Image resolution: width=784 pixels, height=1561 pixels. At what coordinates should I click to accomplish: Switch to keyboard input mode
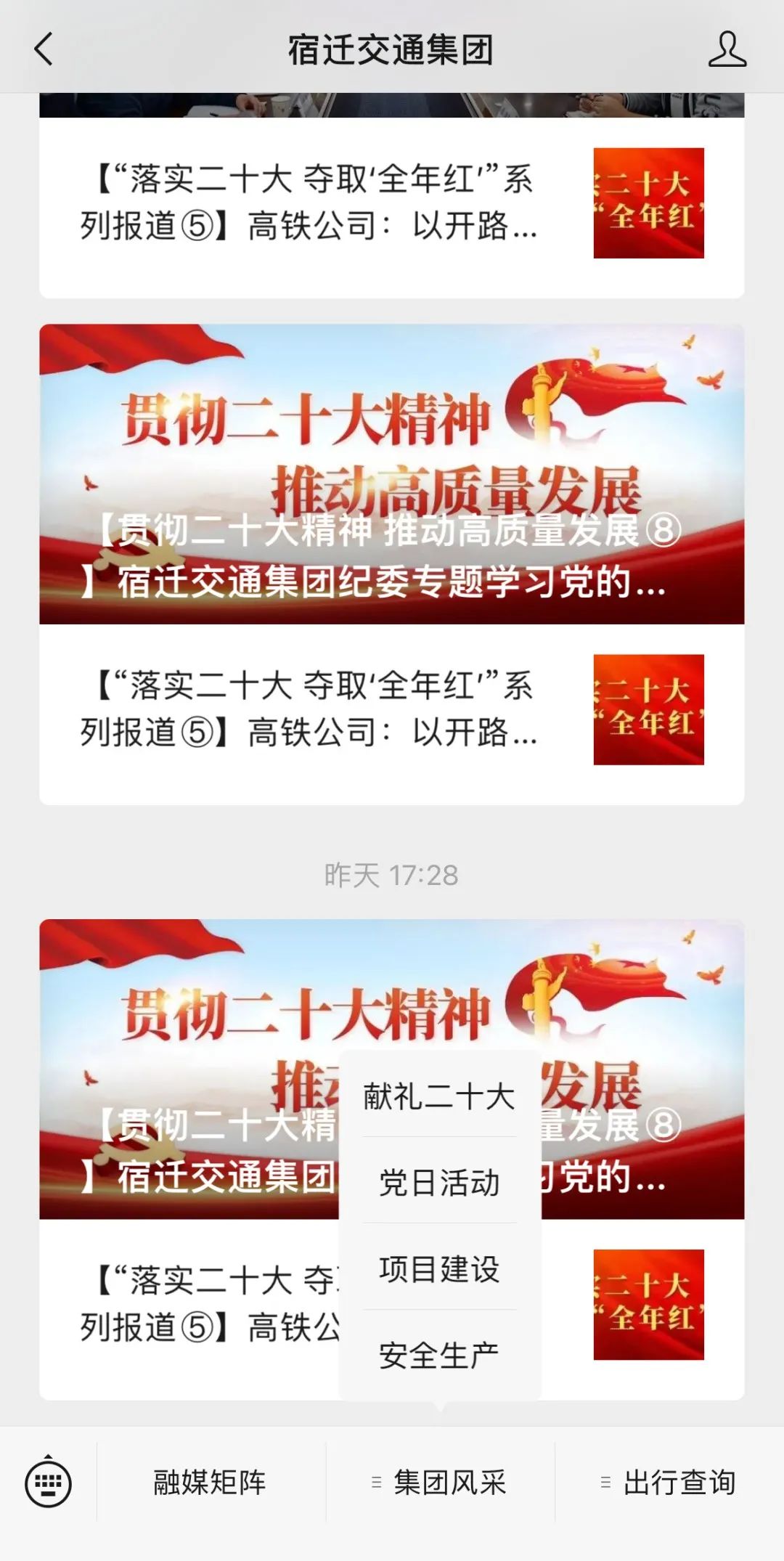48,1483
